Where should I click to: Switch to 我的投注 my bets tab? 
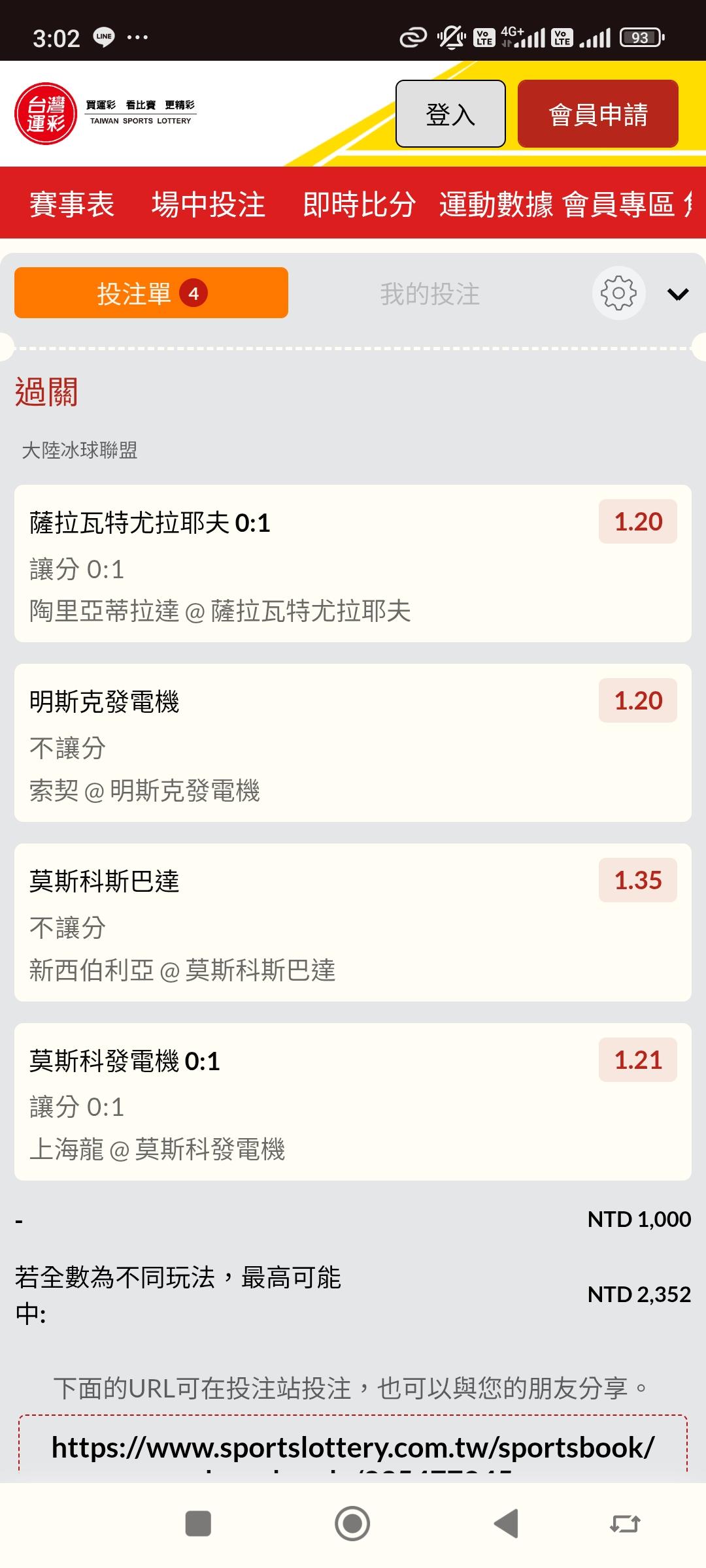(429, 293)
